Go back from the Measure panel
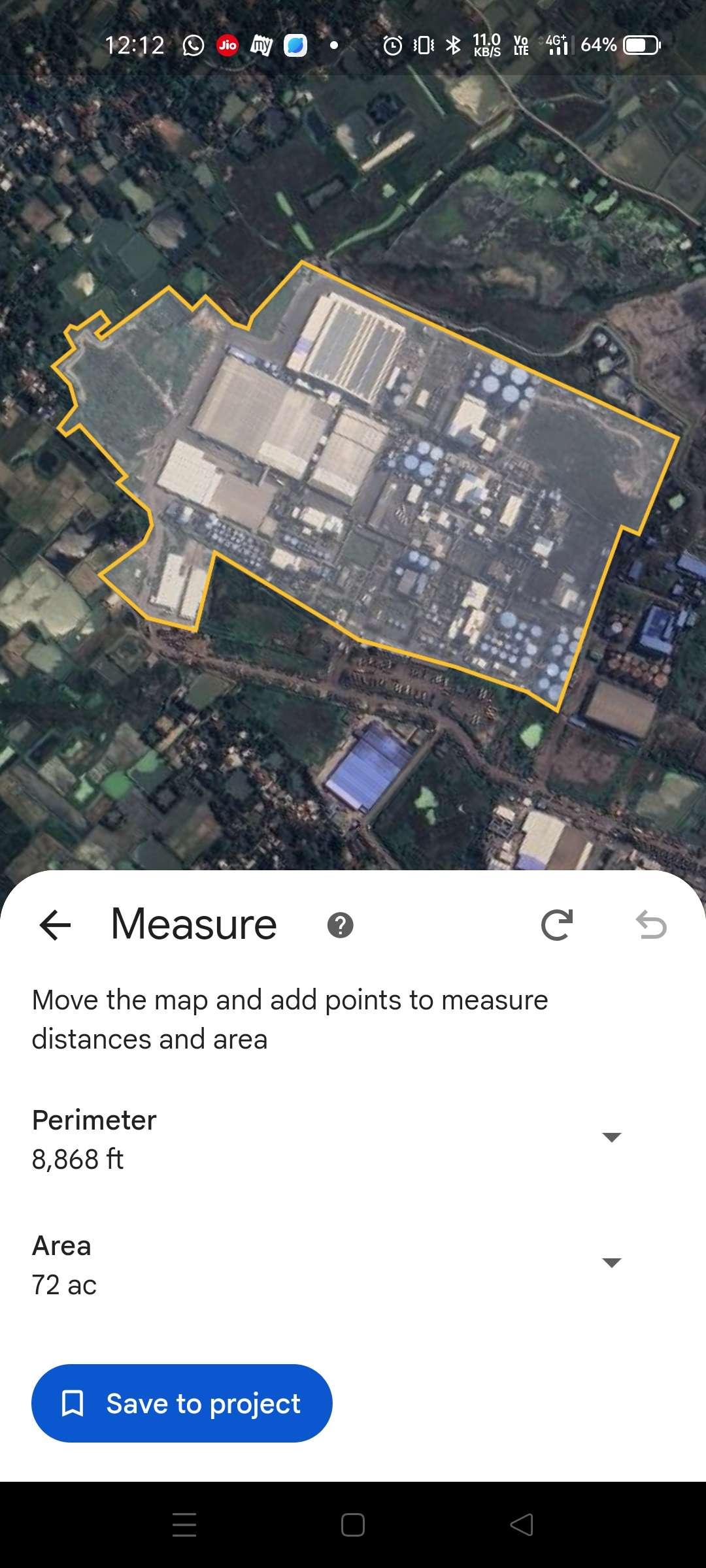The image size is (706, 1568). pyautogui.click(x=55, y=925)
